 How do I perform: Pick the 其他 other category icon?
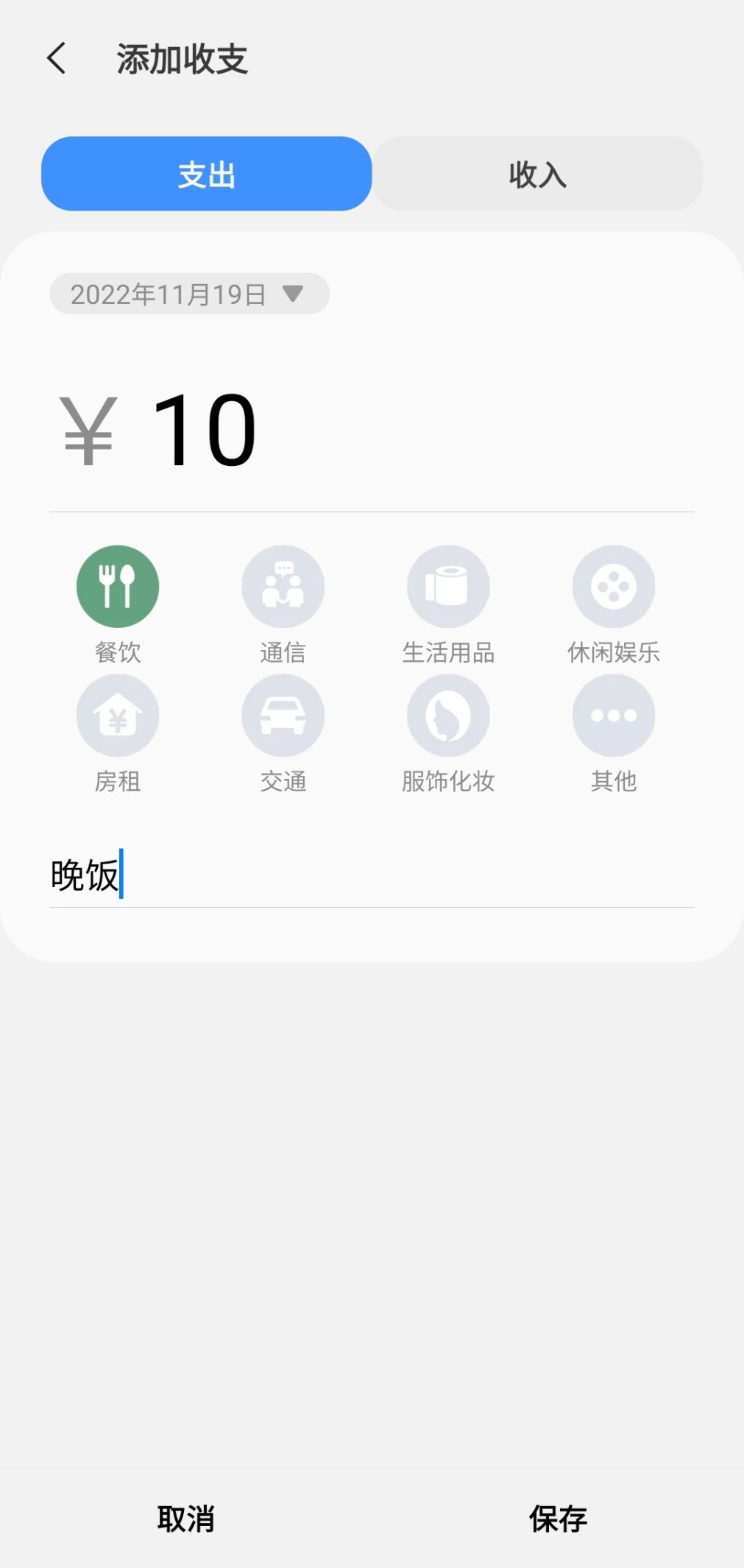[614, 715]
